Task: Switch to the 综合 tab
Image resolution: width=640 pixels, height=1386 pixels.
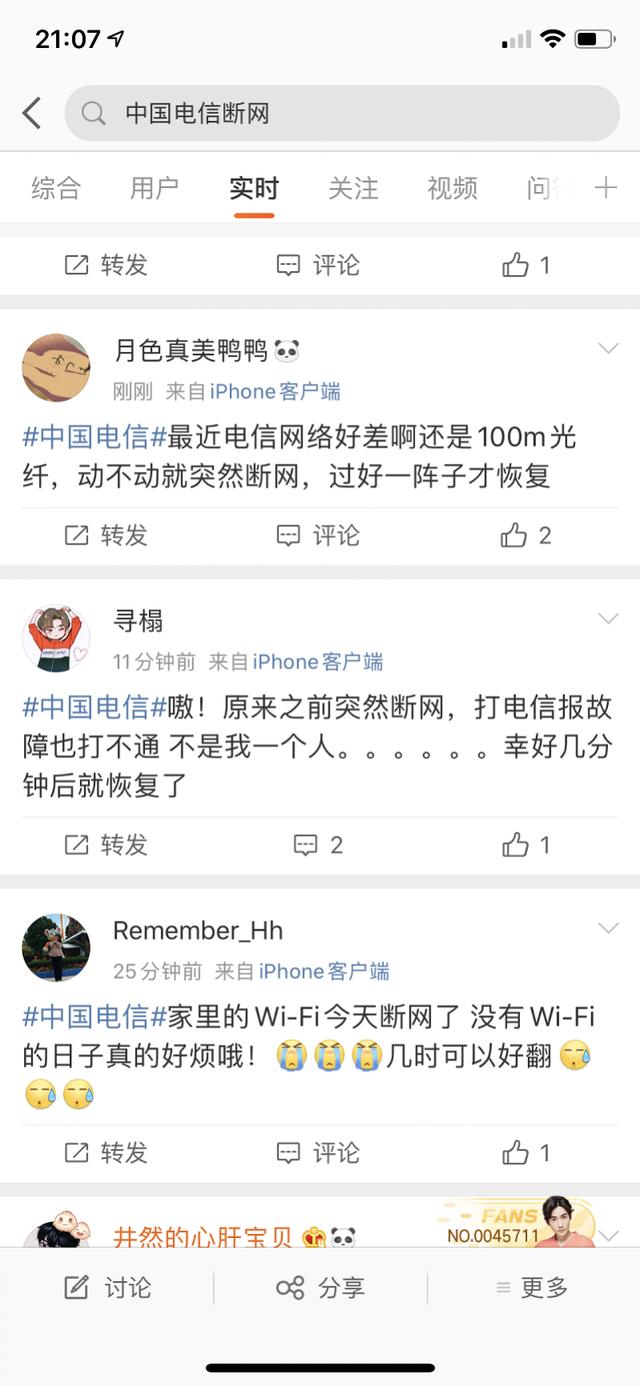Action: pyautogui.click(x=56, y=188)
